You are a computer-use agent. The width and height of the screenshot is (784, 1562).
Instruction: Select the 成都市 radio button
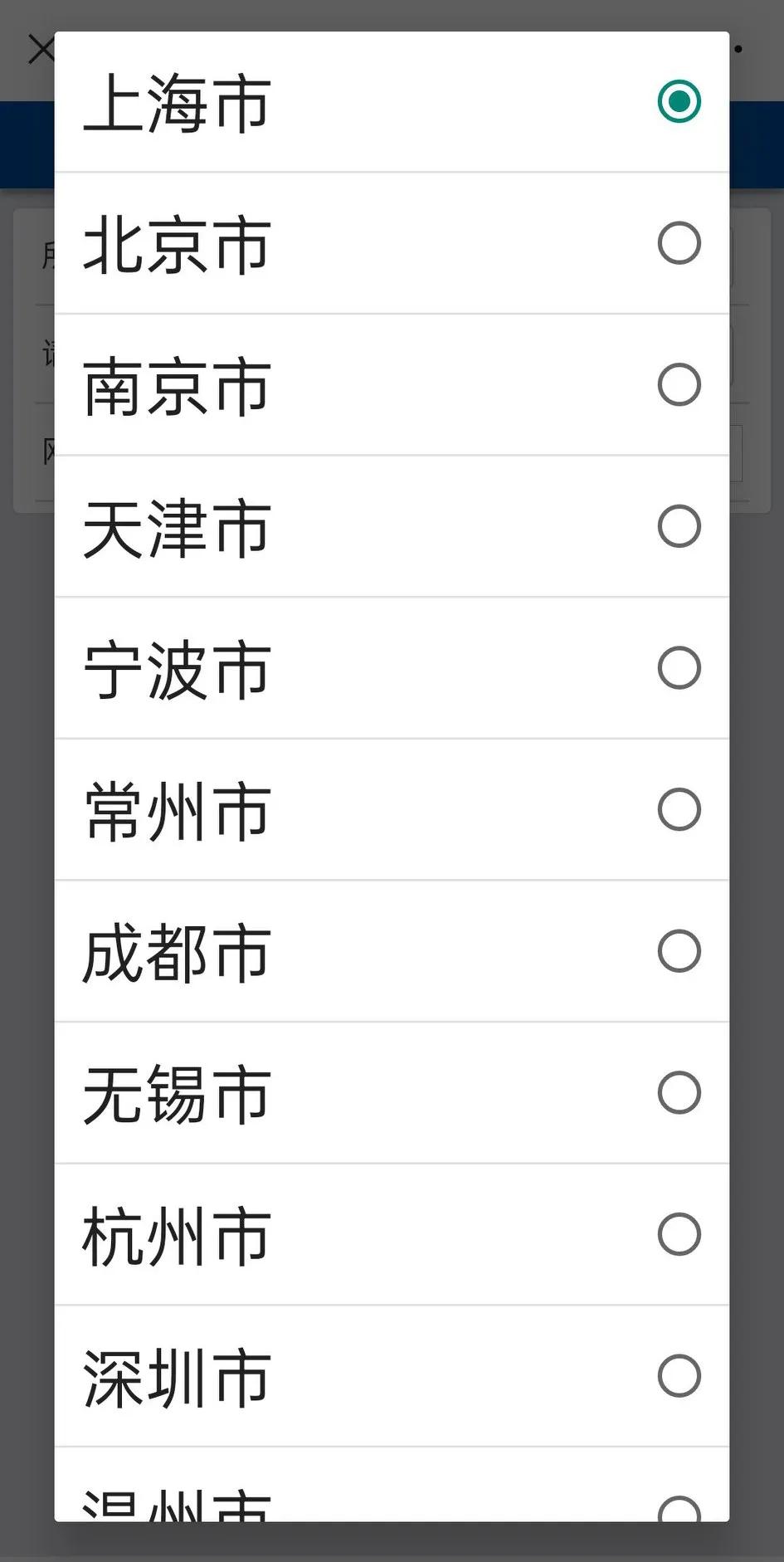tap(679, 949)
